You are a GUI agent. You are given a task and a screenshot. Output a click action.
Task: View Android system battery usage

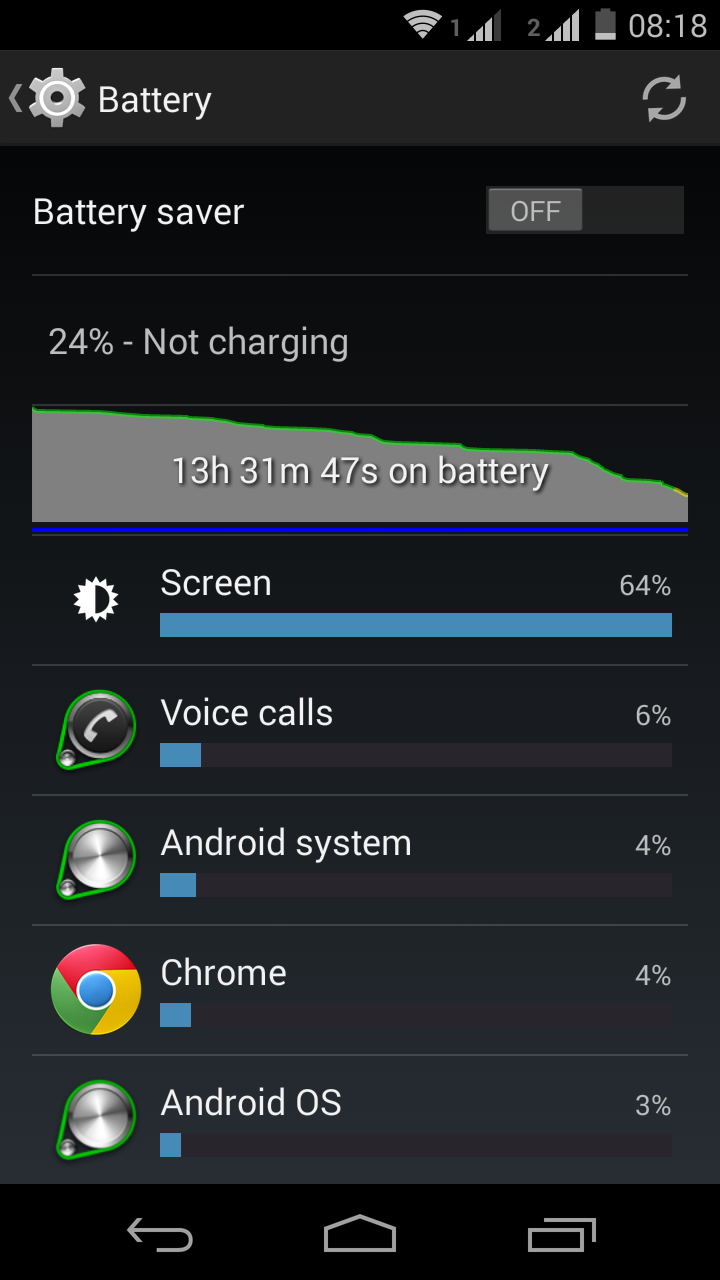coord(360,860)
